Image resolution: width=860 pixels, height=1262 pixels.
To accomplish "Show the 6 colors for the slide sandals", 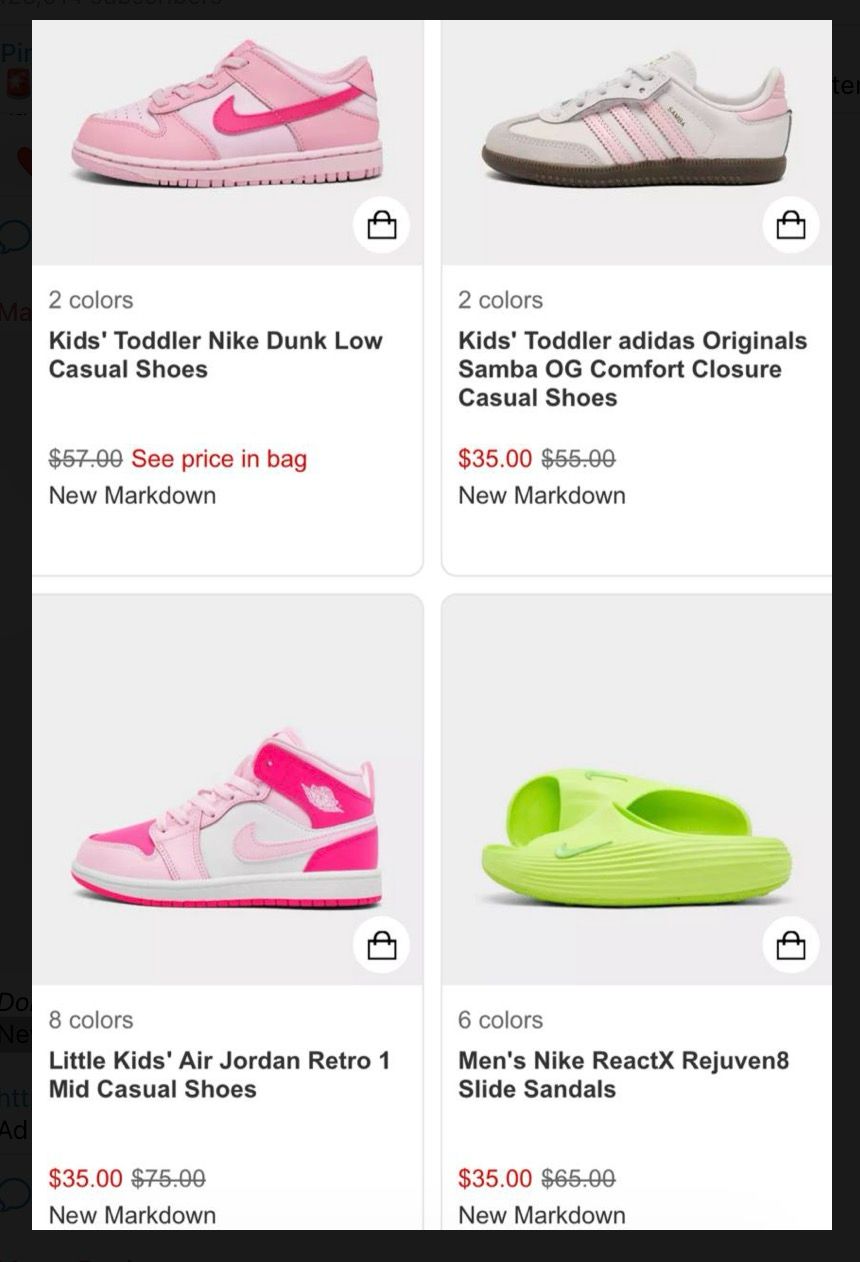I will point(501,1020).
